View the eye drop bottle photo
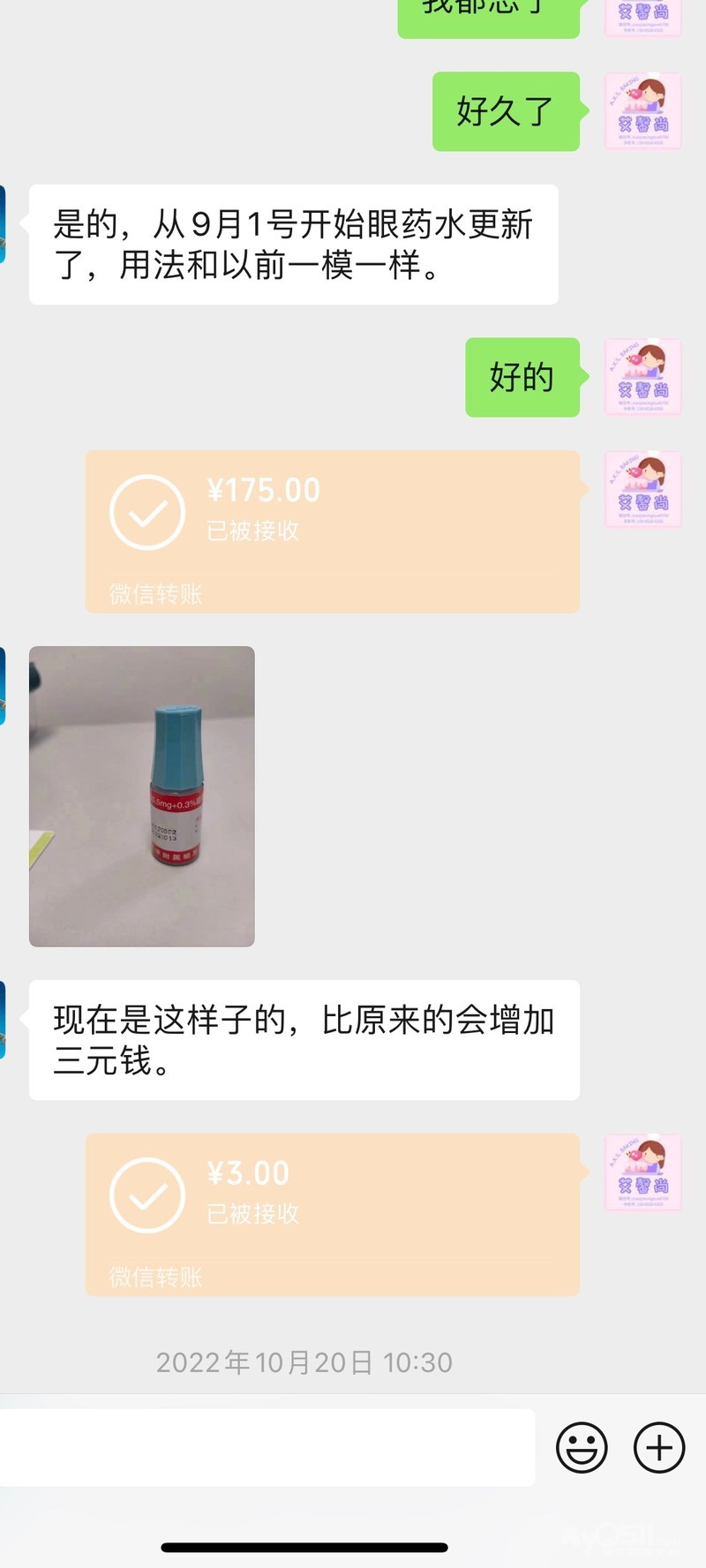Screen dimensions: 706x1568 point(142,796)
